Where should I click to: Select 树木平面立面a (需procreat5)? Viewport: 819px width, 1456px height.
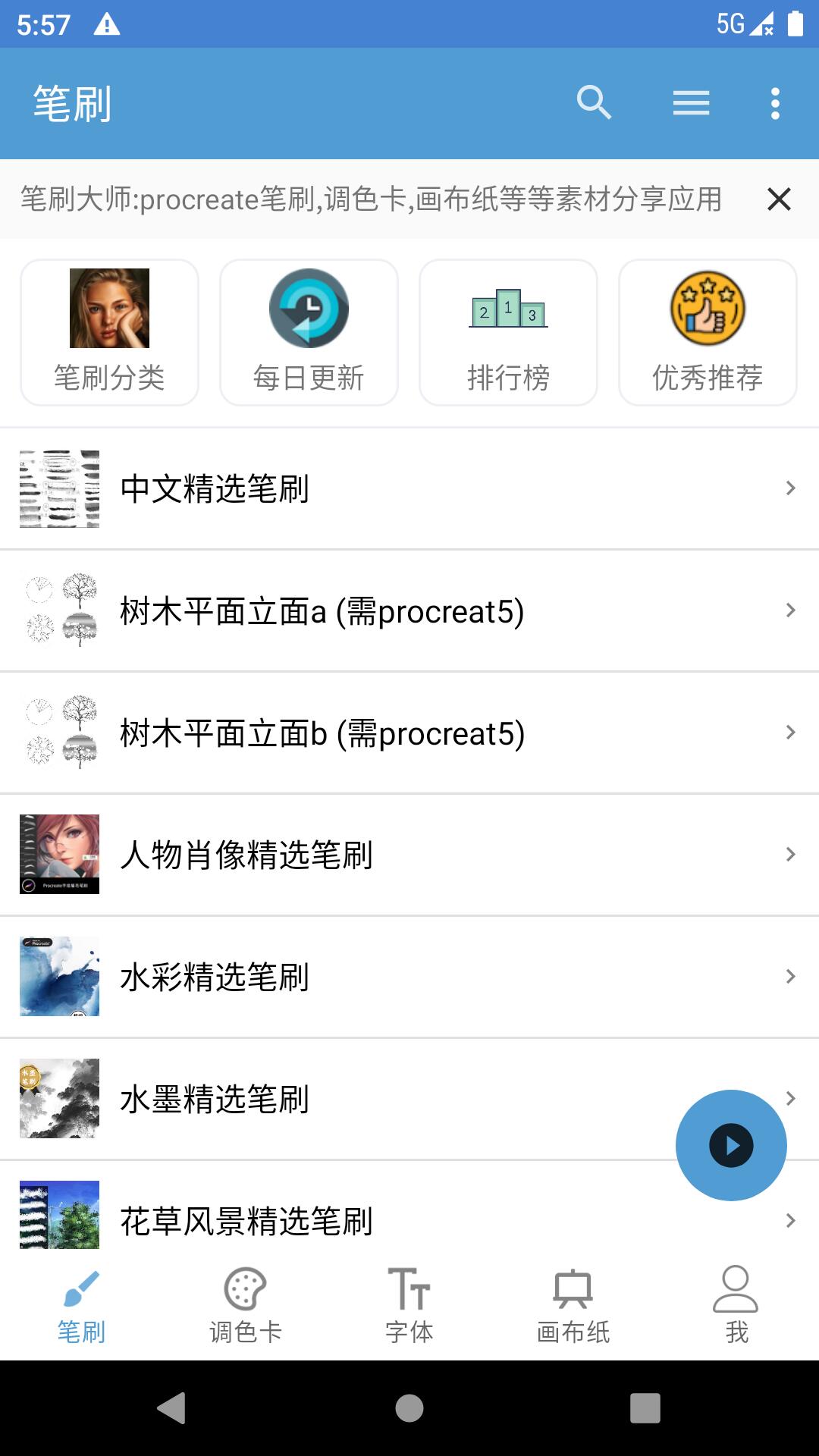tap(409, 610)
